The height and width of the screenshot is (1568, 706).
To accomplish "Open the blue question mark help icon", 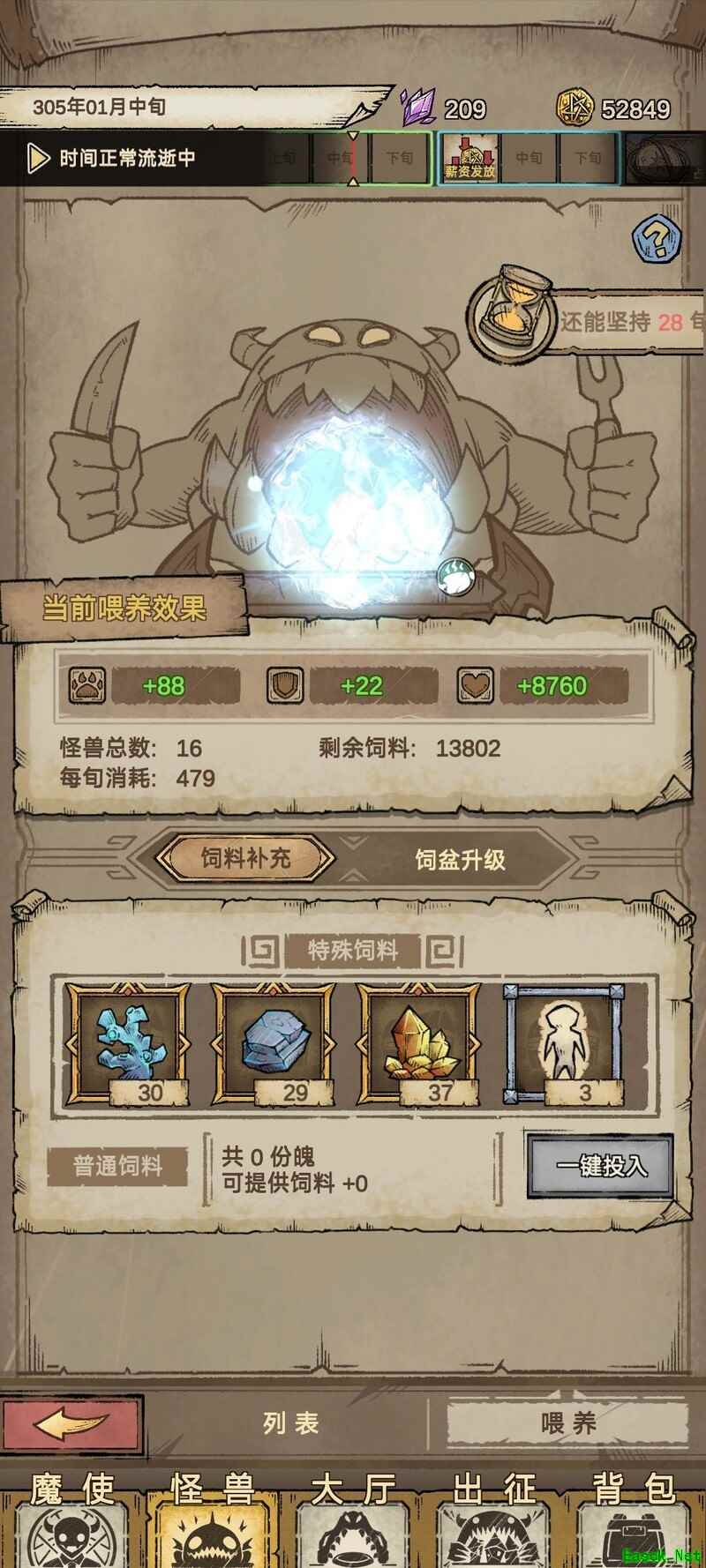I will coord(657,236).
